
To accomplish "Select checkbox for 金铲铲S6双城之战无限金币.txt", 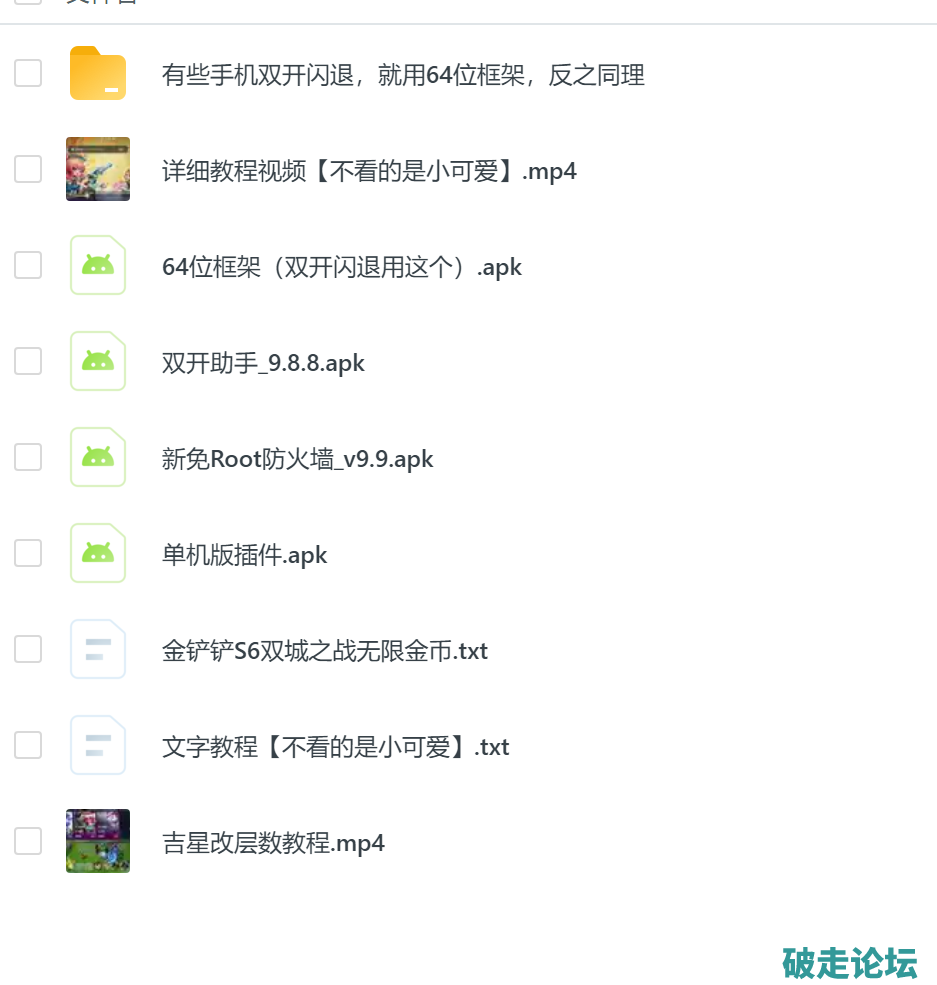I will tap(28, 649).
